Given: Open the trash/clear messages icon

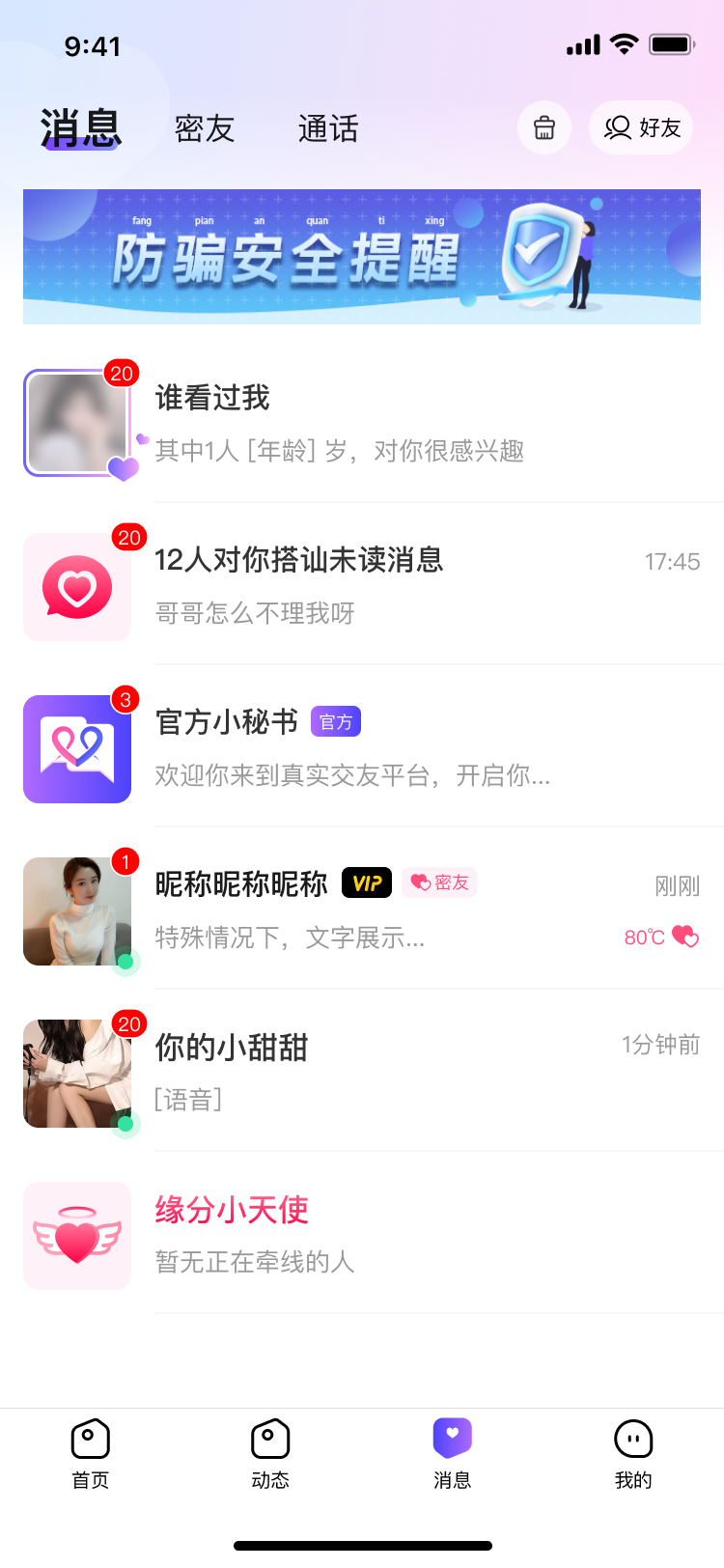Looking at the screenshot, I should pyautogui.click(x=543, y=127).
